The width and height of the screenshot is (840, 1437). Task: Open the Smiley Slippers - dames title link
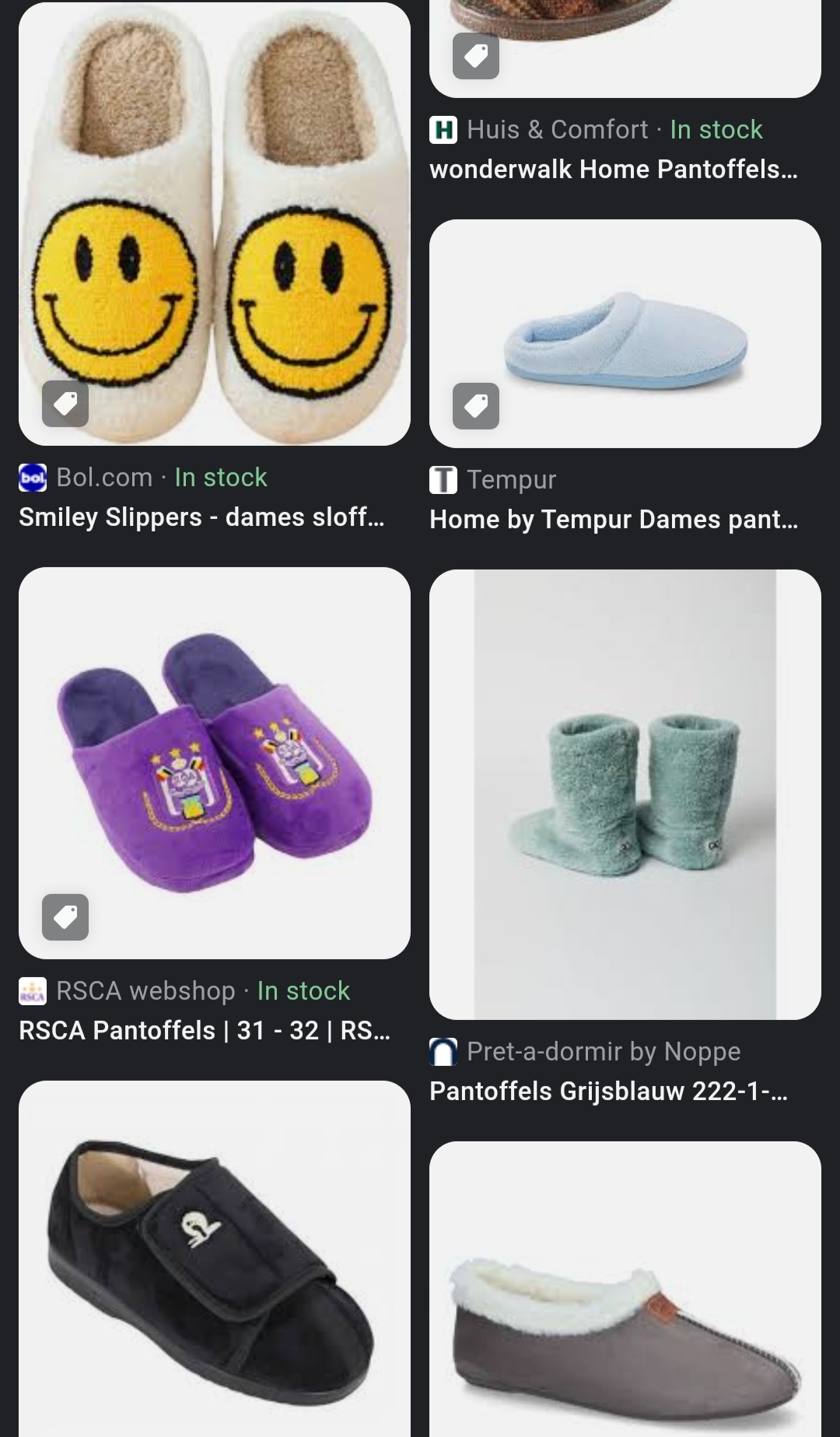click(x=201, y=517)
